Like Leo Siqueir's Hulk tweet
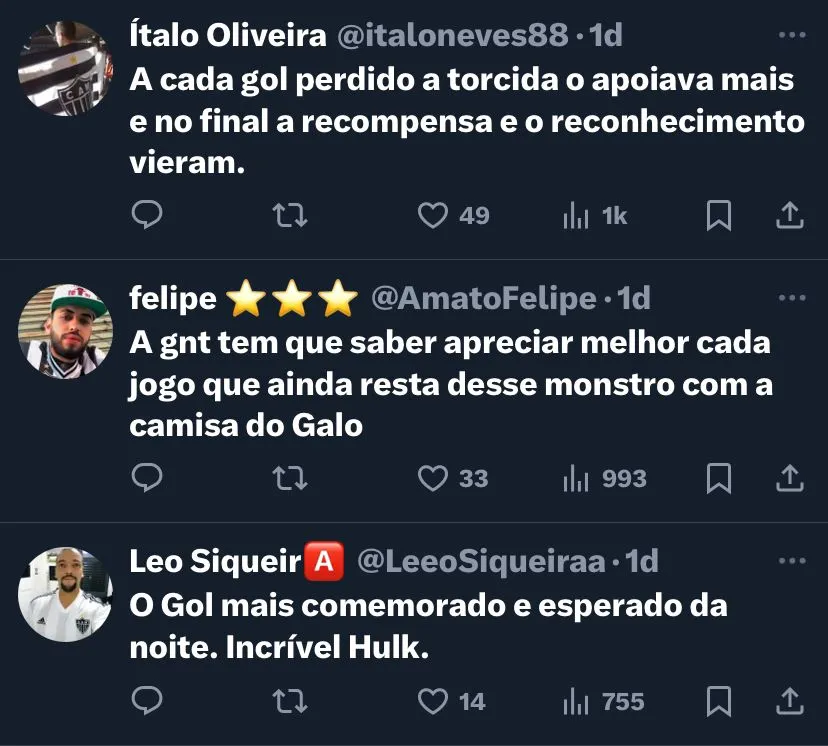Image resolution: width=828 pixels, height=746 pixels. coord(432,701)
